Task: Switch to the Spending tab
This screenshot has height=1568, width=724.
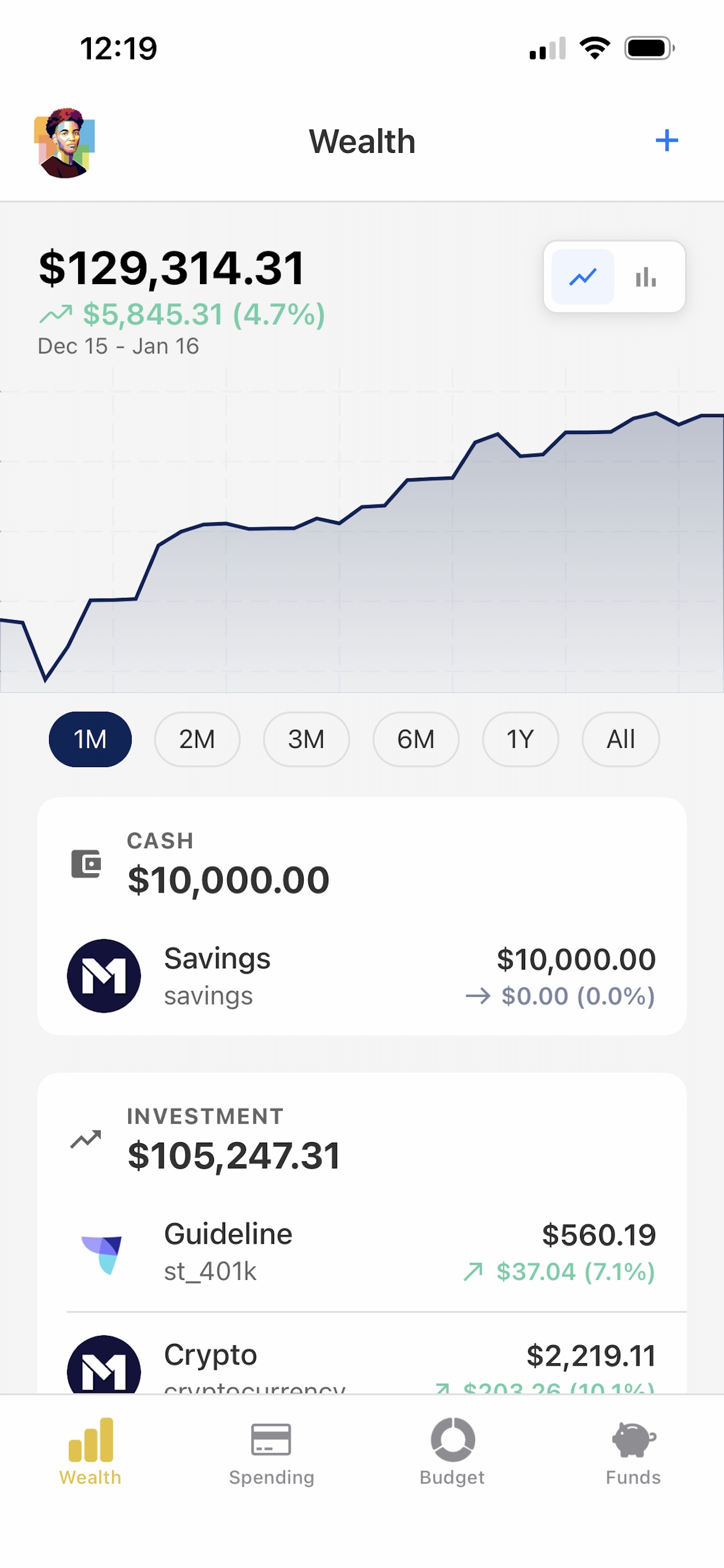Action: point(271,1451)
